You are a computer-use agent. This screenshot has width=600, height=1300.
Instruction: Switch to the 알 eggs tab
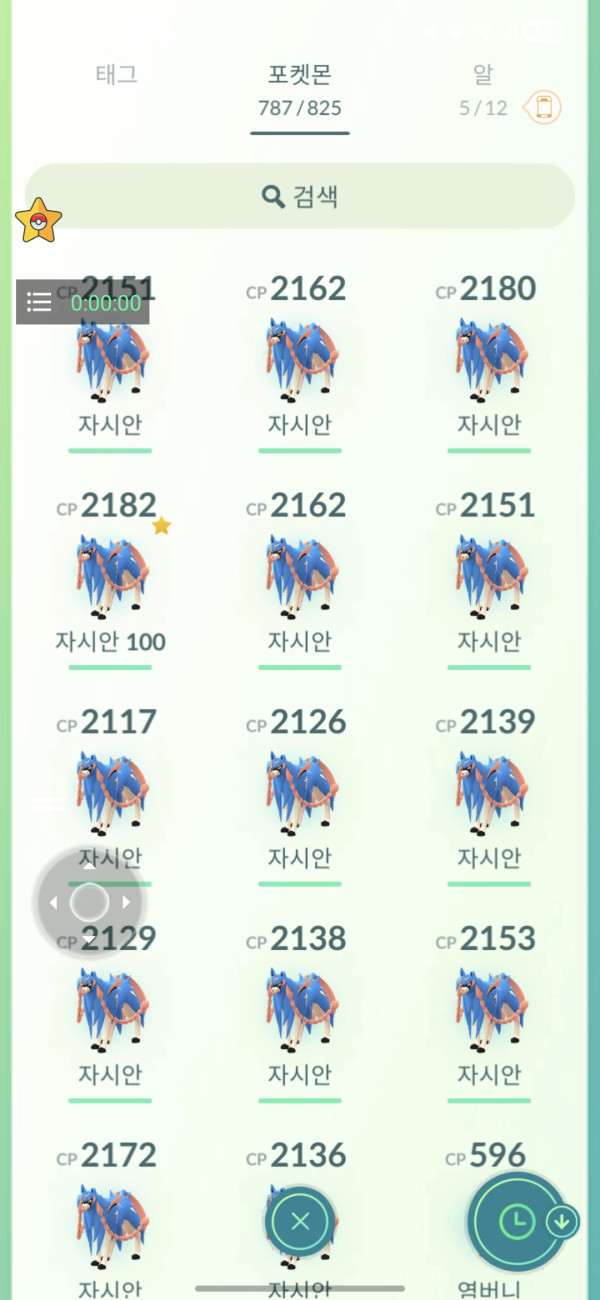coord(484,75)
